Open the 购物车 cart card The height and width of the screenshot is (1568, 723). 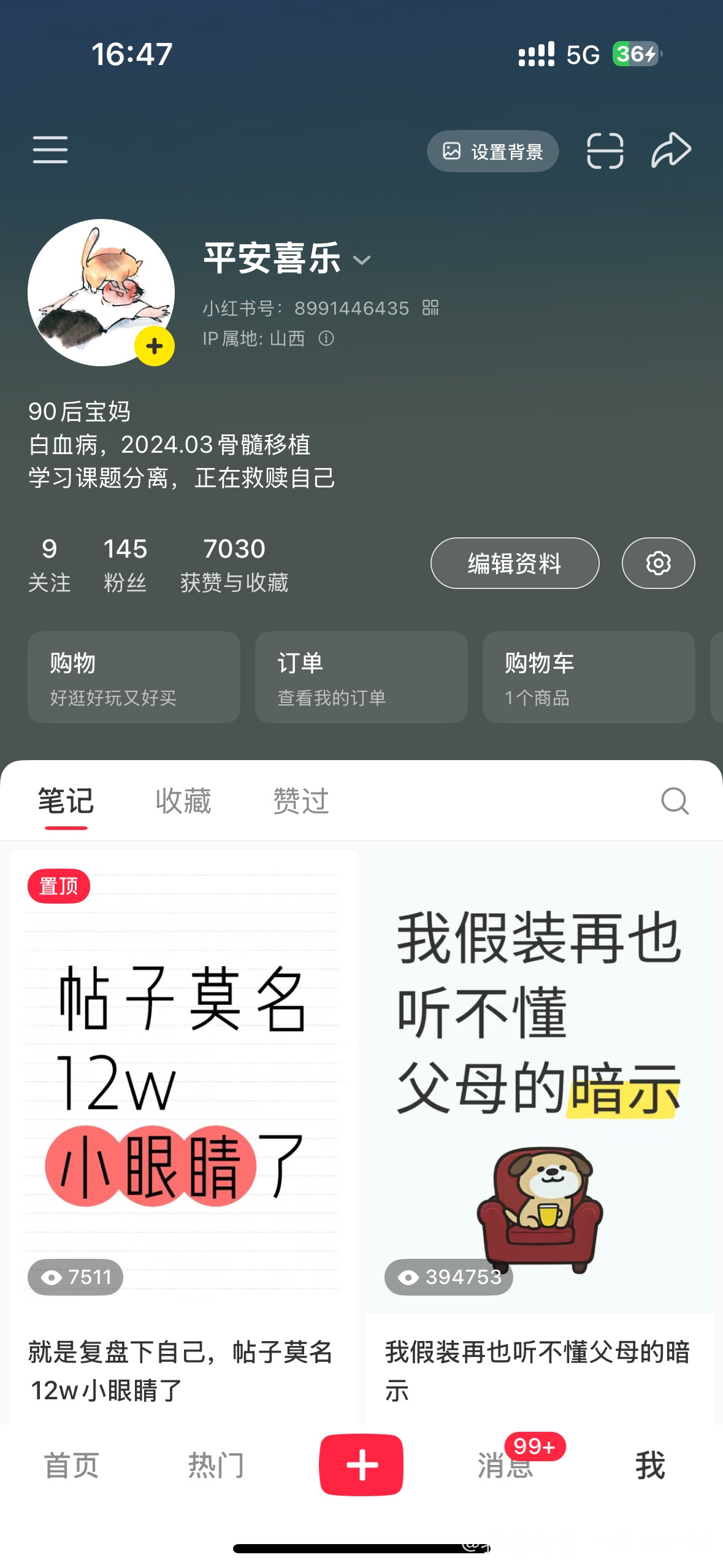click(589, 677)
